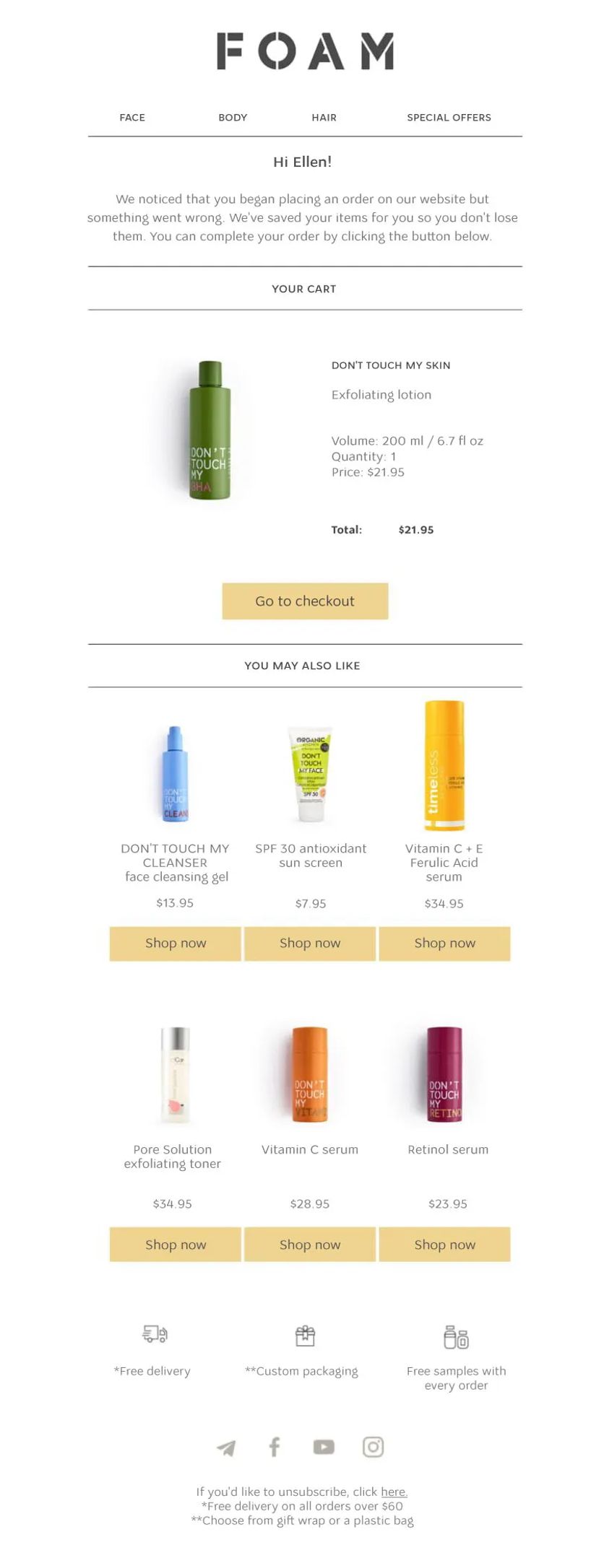The width and height of the screenshot is (604, 1568).
Task: Go to the HAIR category
Action: tap(324, 118)
